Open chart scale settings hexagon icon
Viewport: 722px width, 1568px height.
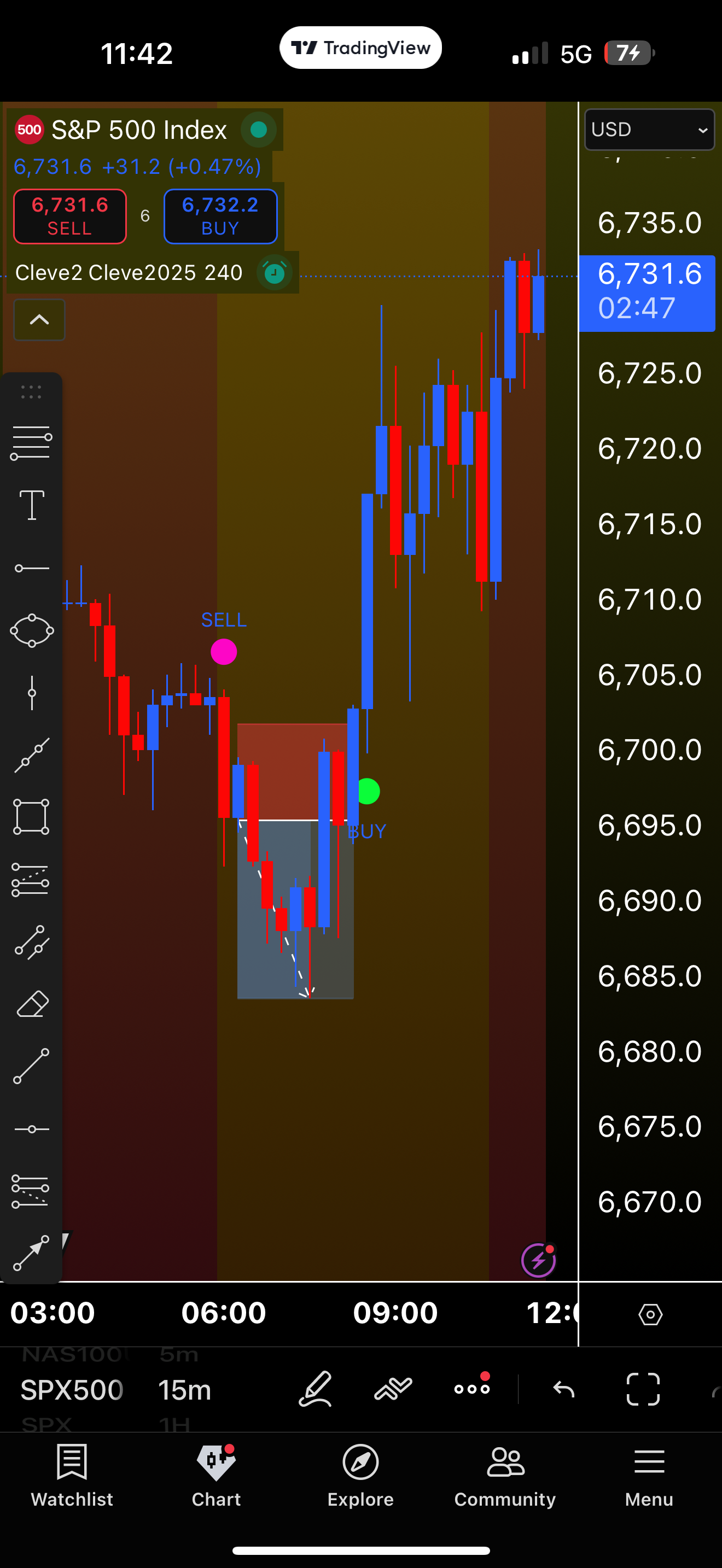[x=650, y=1314]
